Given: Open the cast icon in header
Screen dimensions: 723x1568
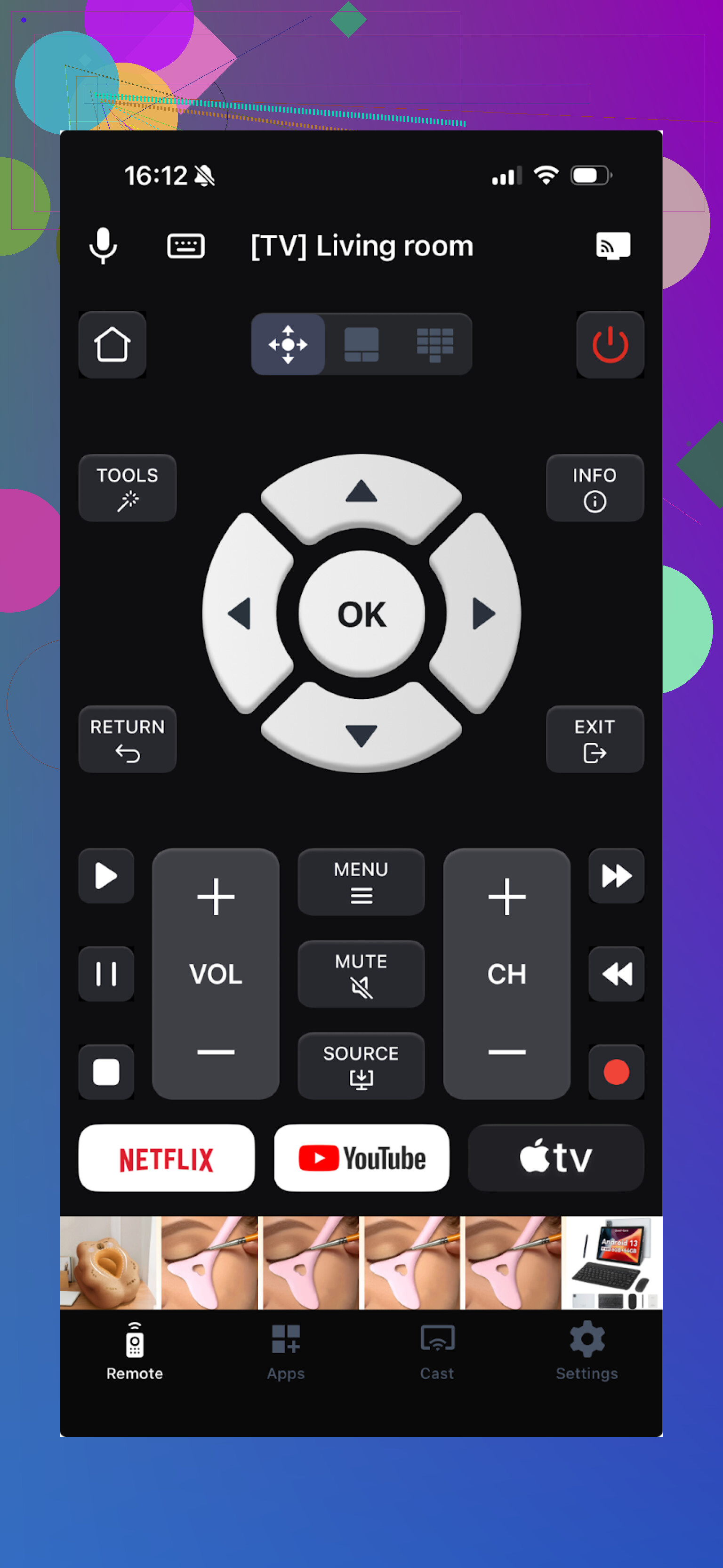Looking at the screenshot, I should tap(612, 246).
